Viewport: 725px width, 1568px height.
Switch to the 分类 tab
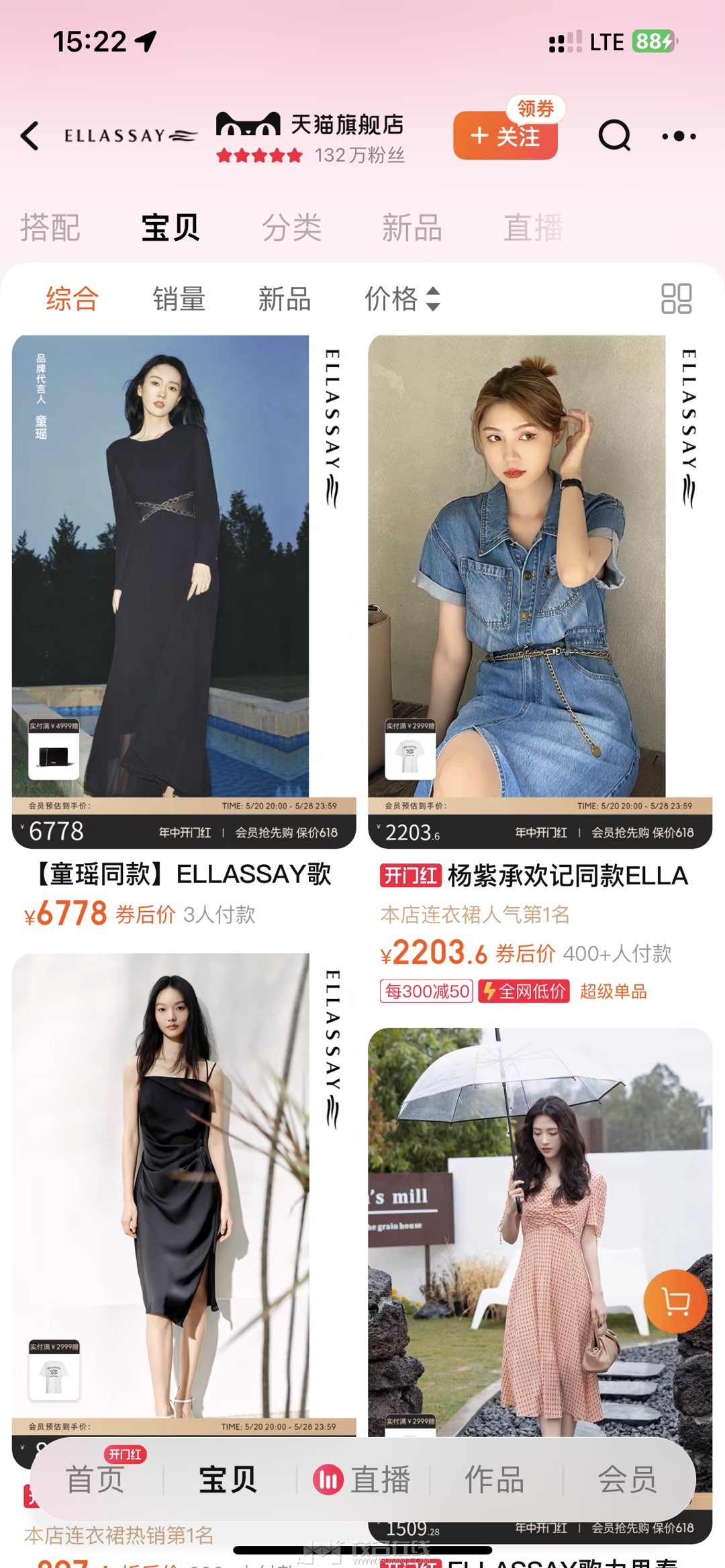(x=291, y=227)
